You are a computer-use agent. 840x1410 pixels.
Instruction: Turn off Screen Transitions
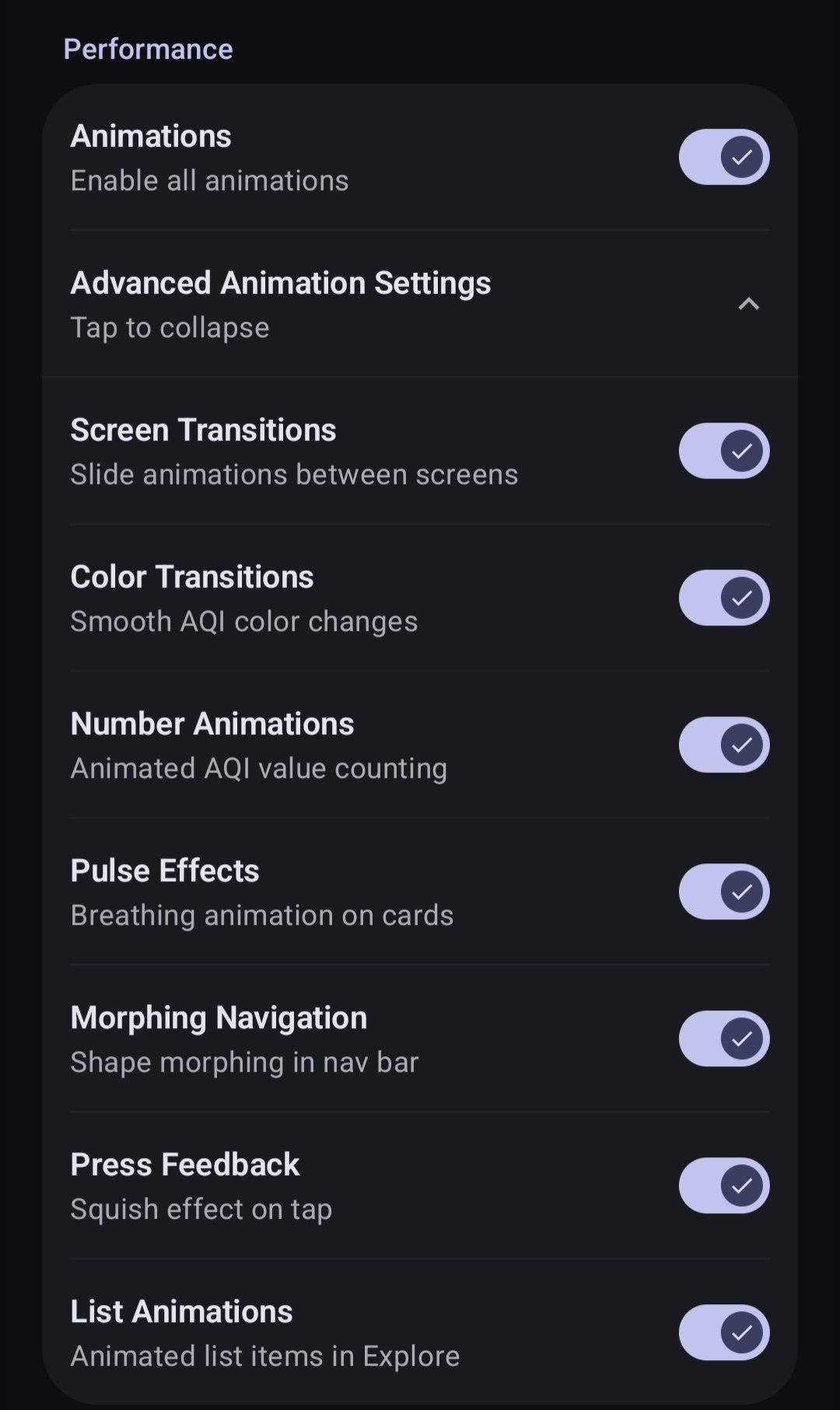pyautogui.click(x=723, y=451)
